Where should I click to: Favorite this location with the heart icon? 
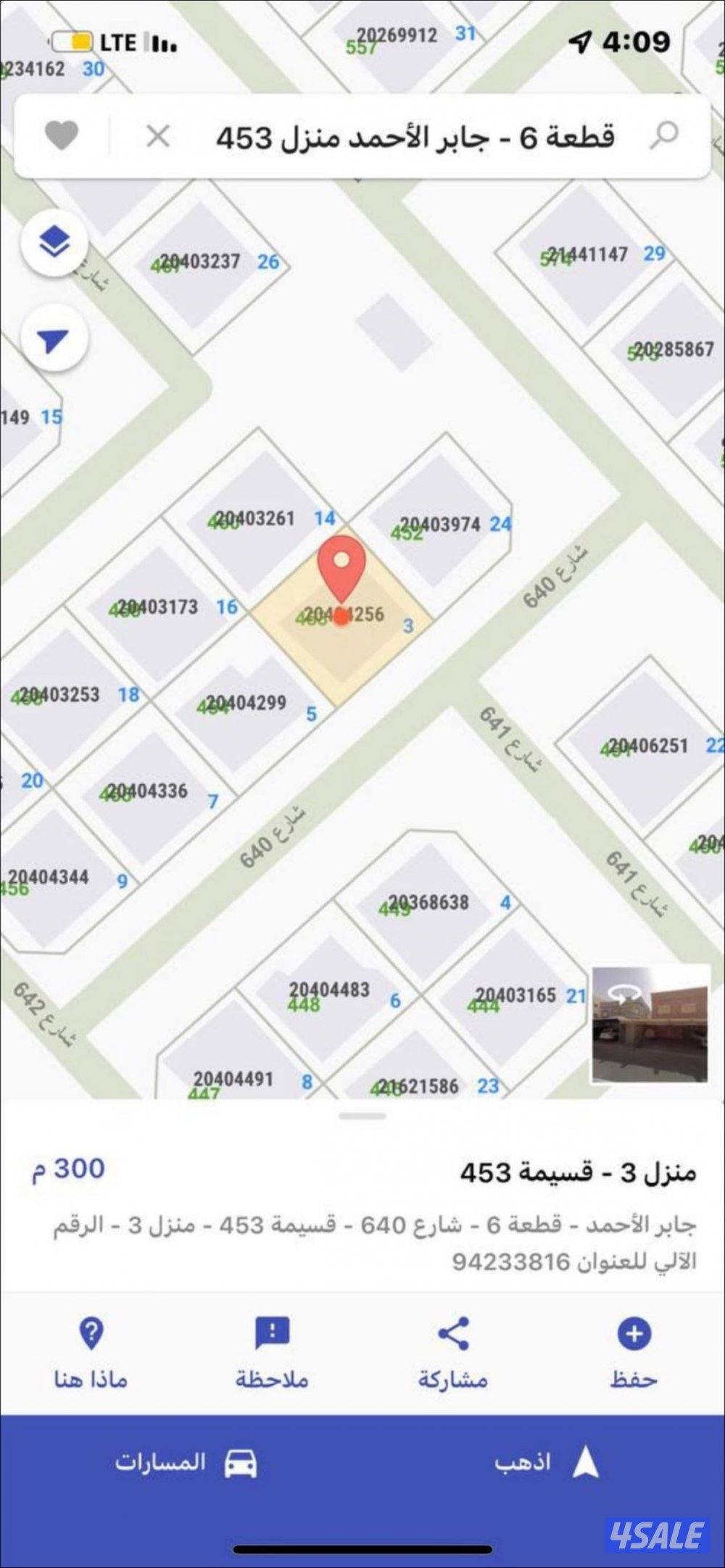pyautogui.click(x=61, y=135)
